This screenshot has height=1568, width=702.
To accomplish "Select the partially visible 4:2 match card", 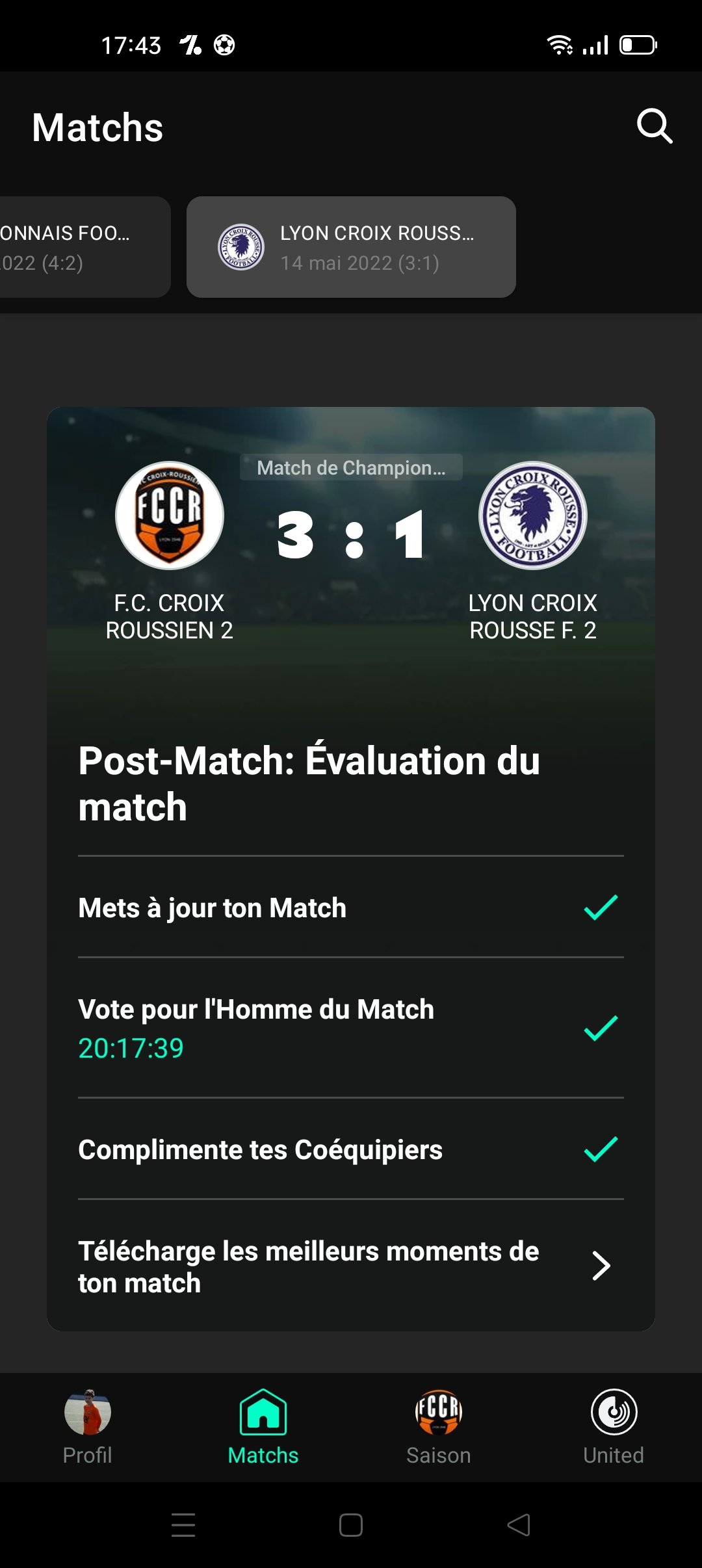I will (x=78, y=247).
